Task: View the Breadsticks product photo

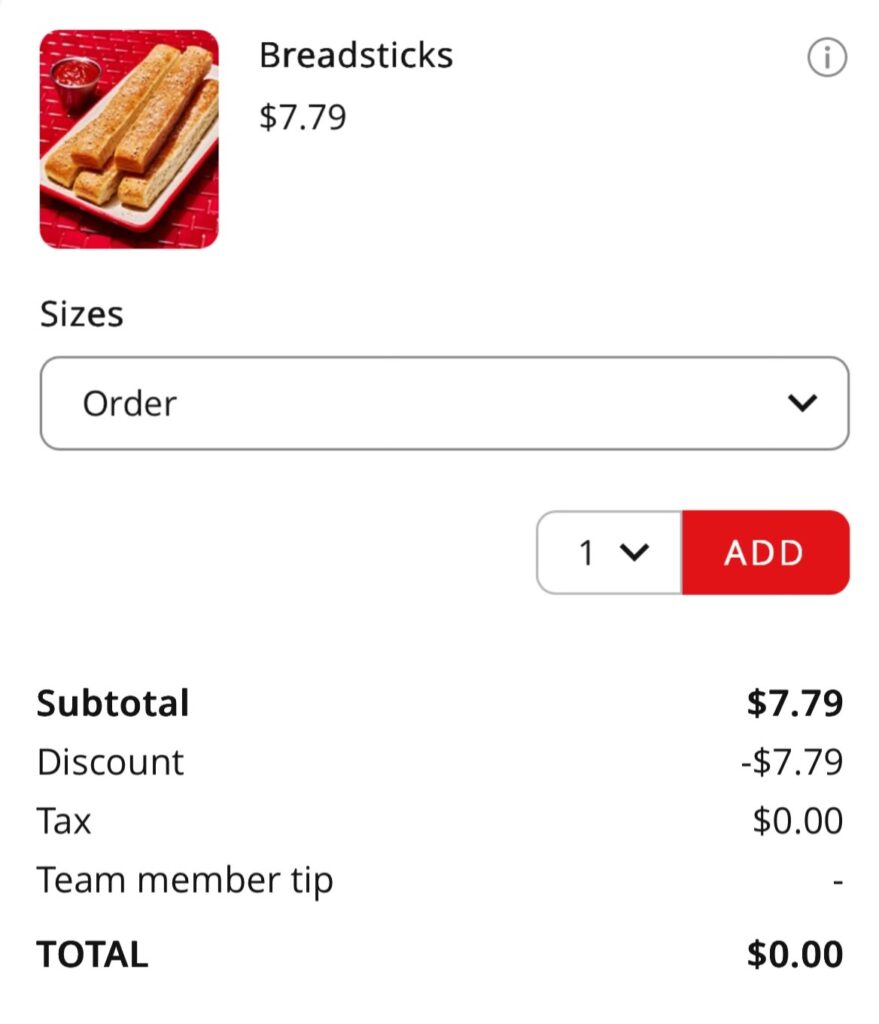Action: tap(129, 139)
